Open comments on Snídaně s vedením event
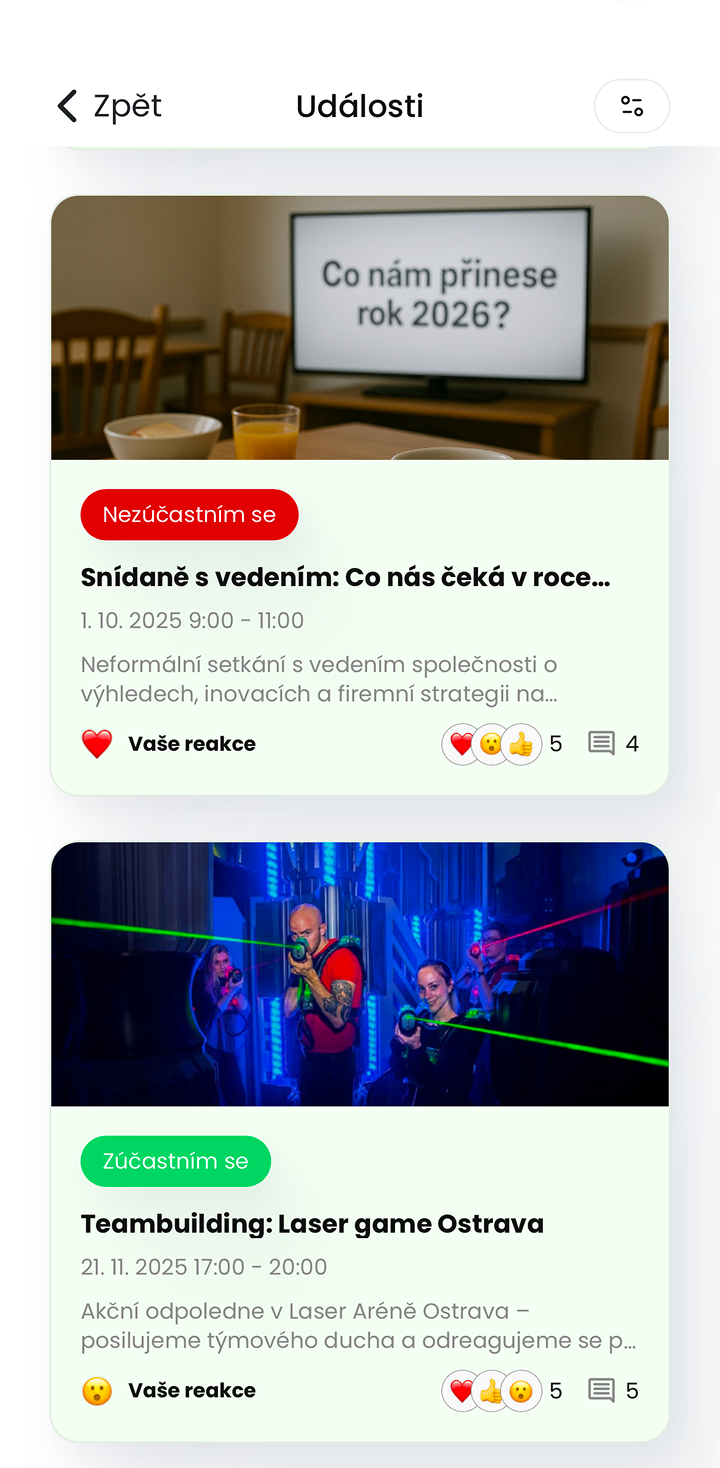The image size is (720, 1468). tap(613, 744)
